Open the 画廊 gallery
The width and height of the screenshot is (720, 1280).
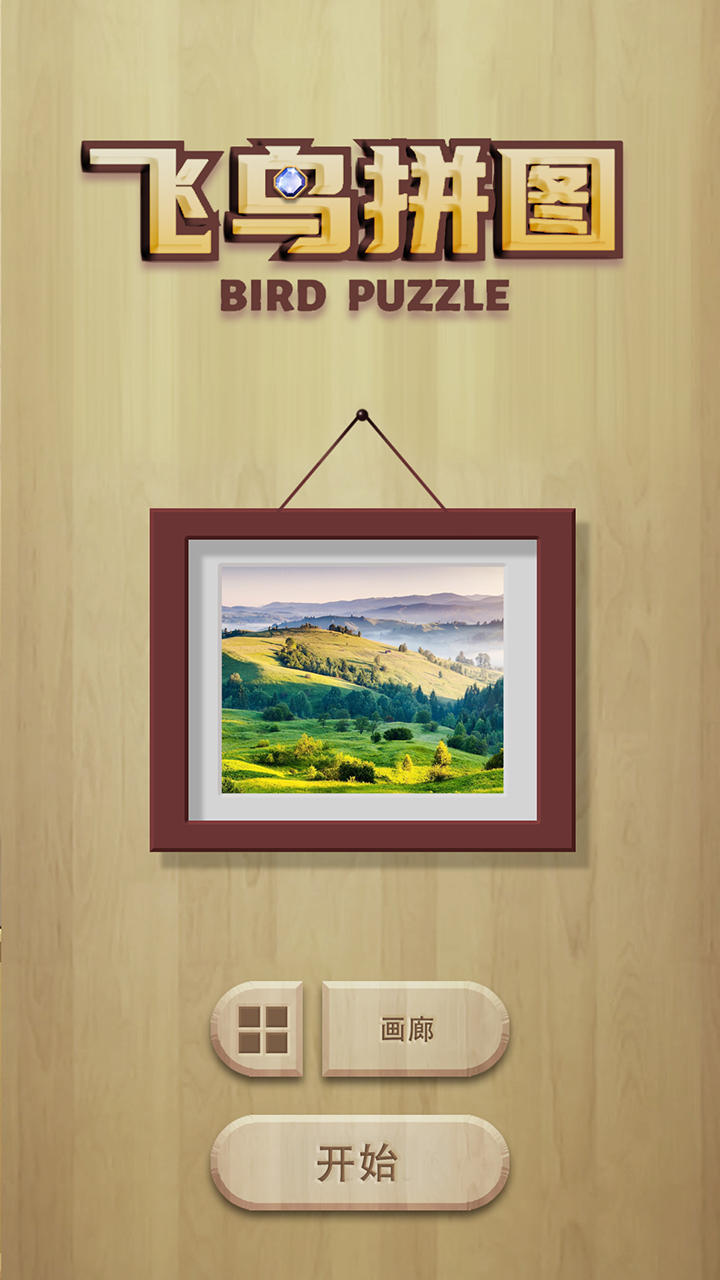[414, 1029]
